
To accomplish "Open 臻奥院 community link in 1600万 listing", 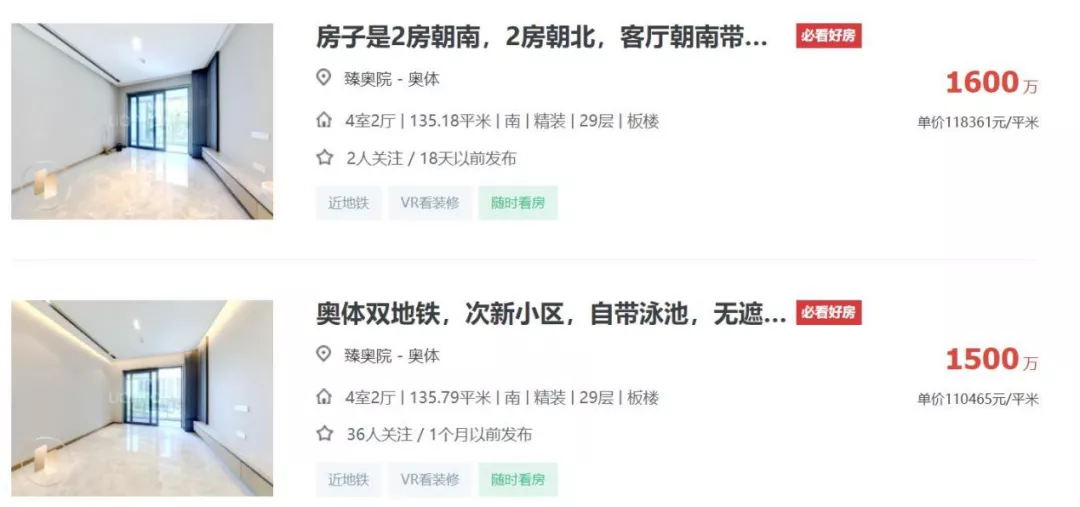I will (369, 79).
